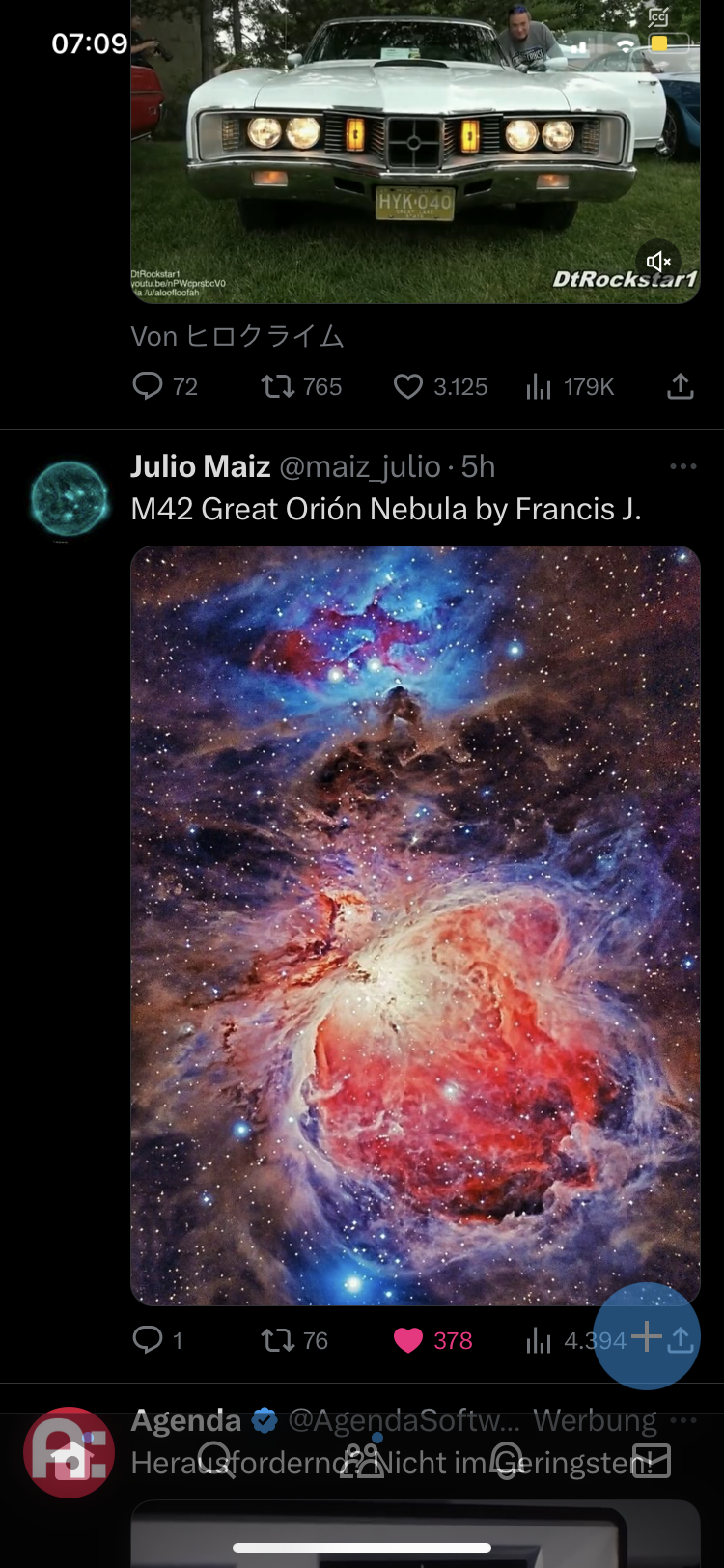Repost the video with 765 reposts
This screenshot has height=1568, width=724.
278,387
